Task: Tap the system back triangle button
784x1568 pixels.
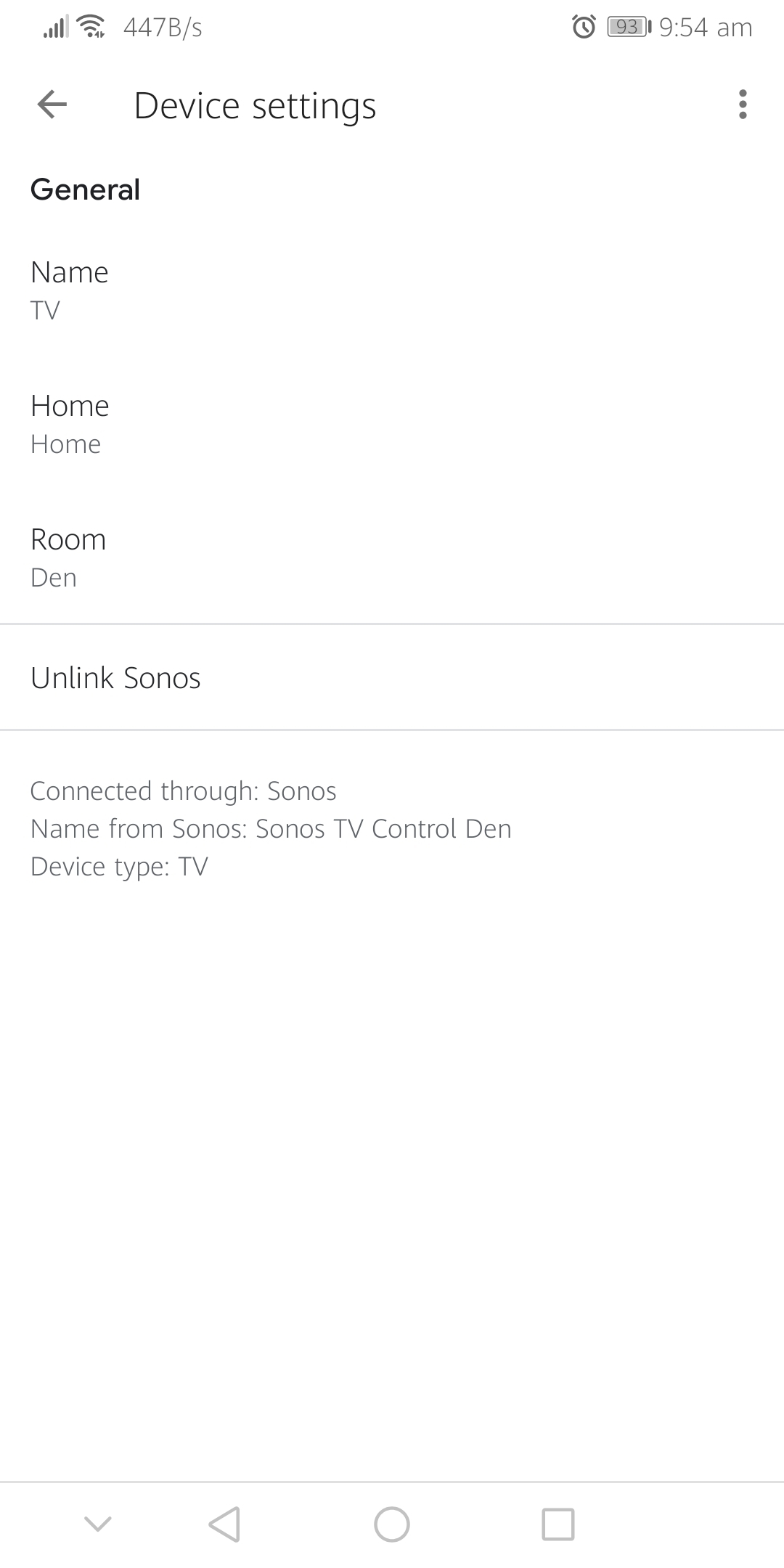Action: click(224, 1524)
